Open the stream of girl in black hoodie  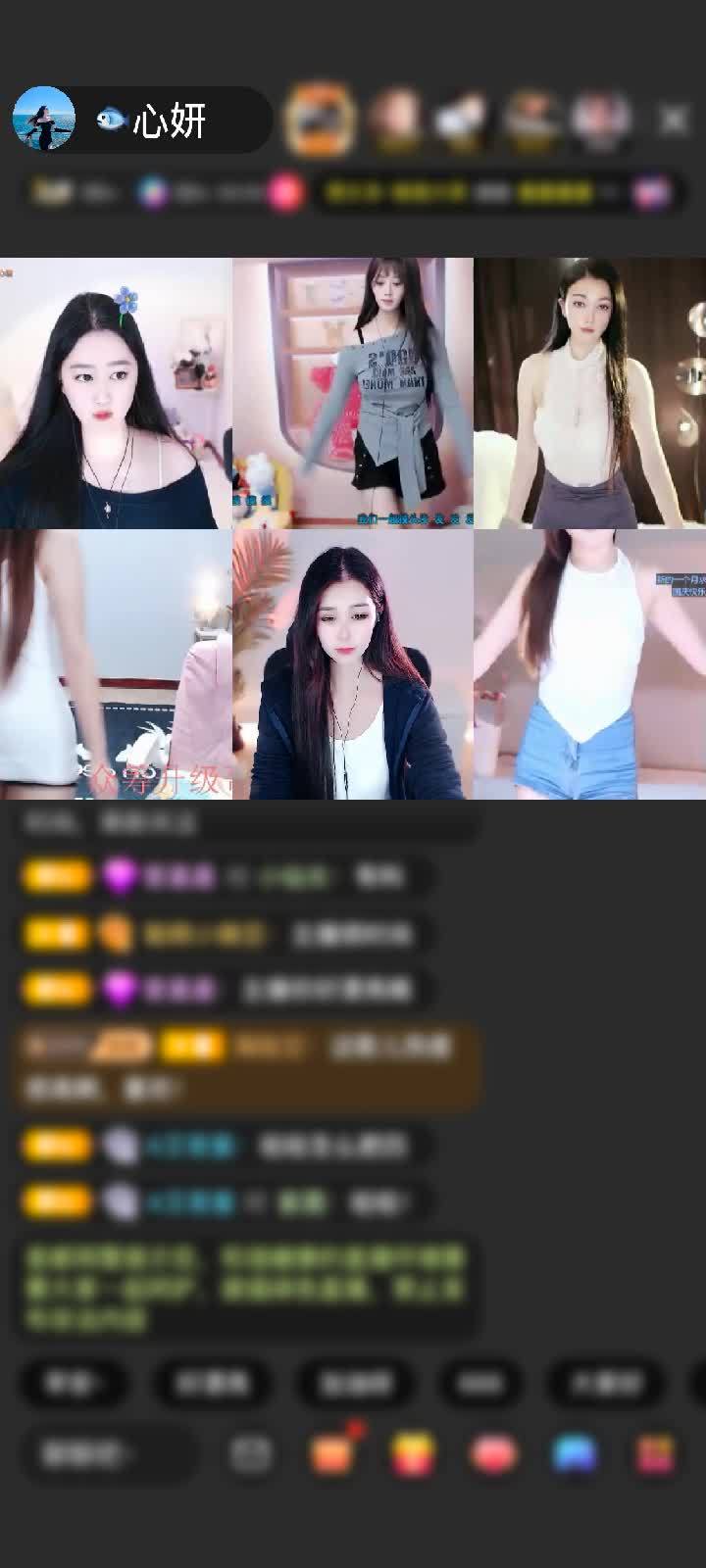click(x=353, y=665)
